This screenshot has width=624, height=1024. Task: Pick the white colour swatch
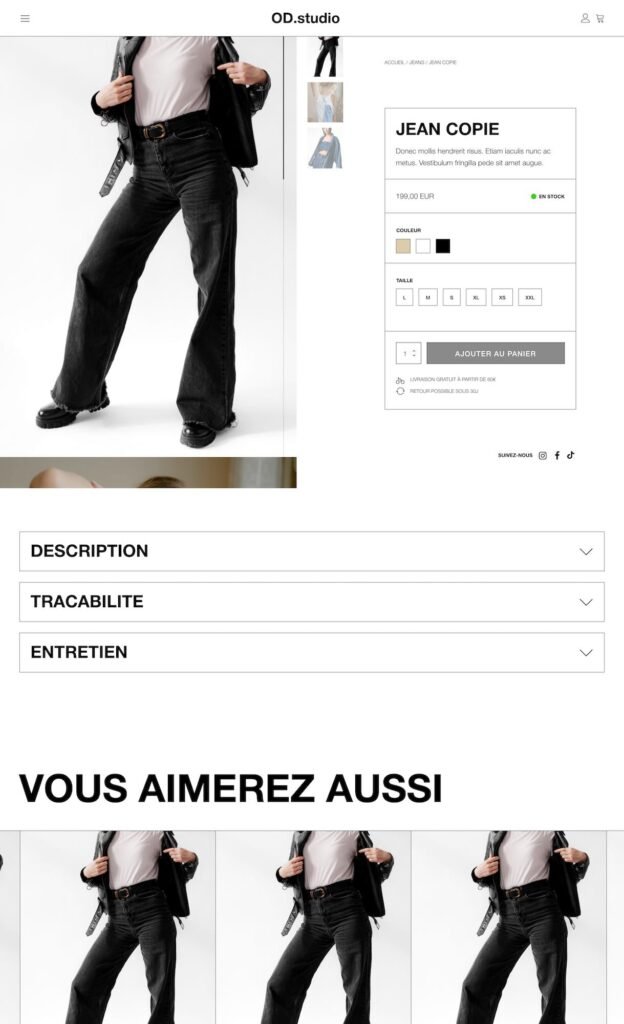[x=423, y=246]
